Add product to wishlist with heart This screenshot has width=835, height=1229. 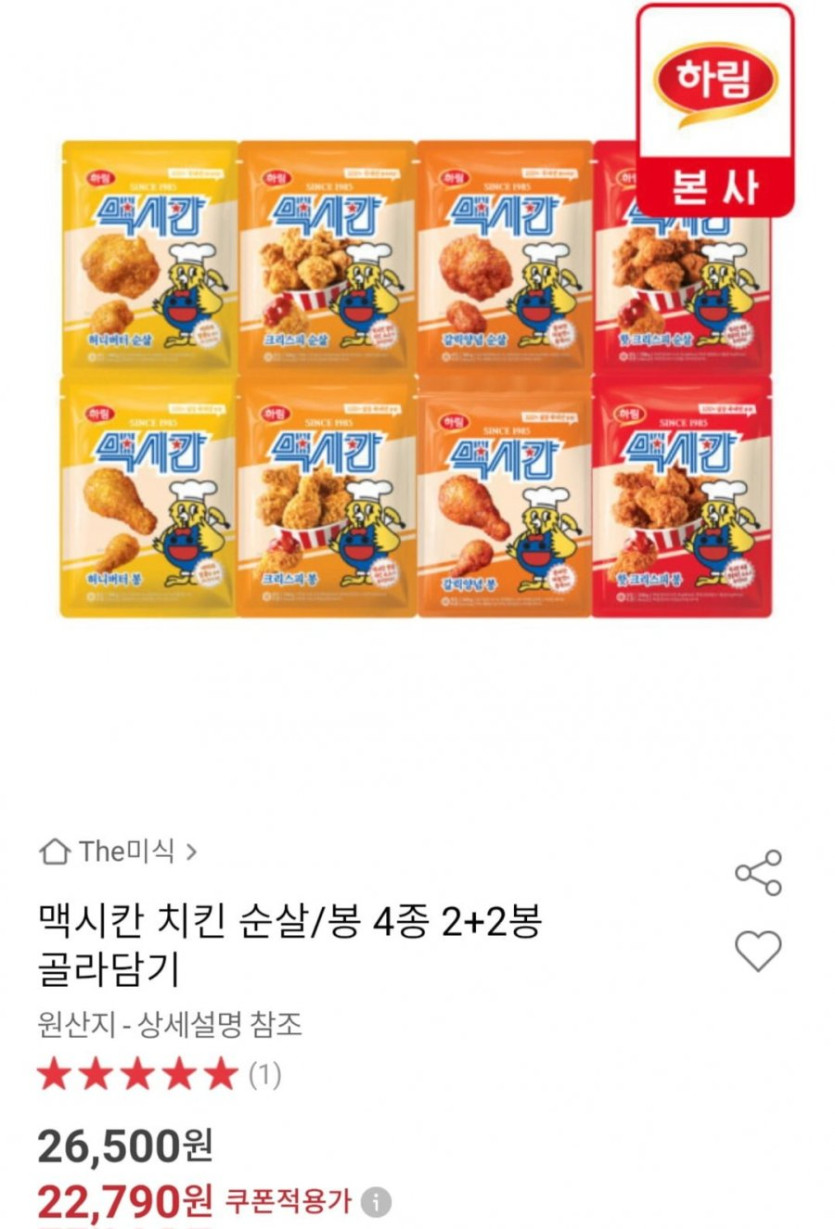(x=758, y=951)
